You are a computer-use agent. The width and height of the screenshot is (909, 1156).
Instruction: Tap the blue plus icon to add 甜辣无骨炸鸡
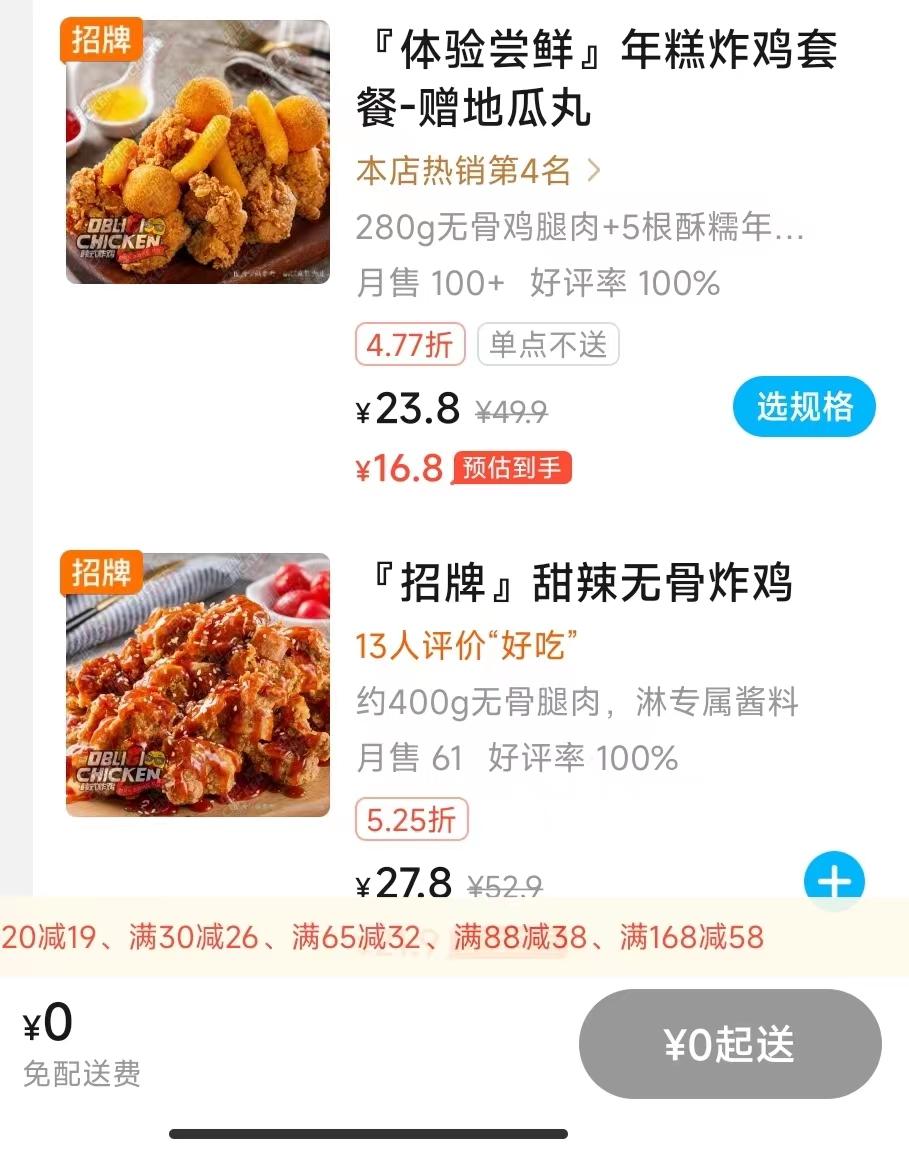coord(835,880)
